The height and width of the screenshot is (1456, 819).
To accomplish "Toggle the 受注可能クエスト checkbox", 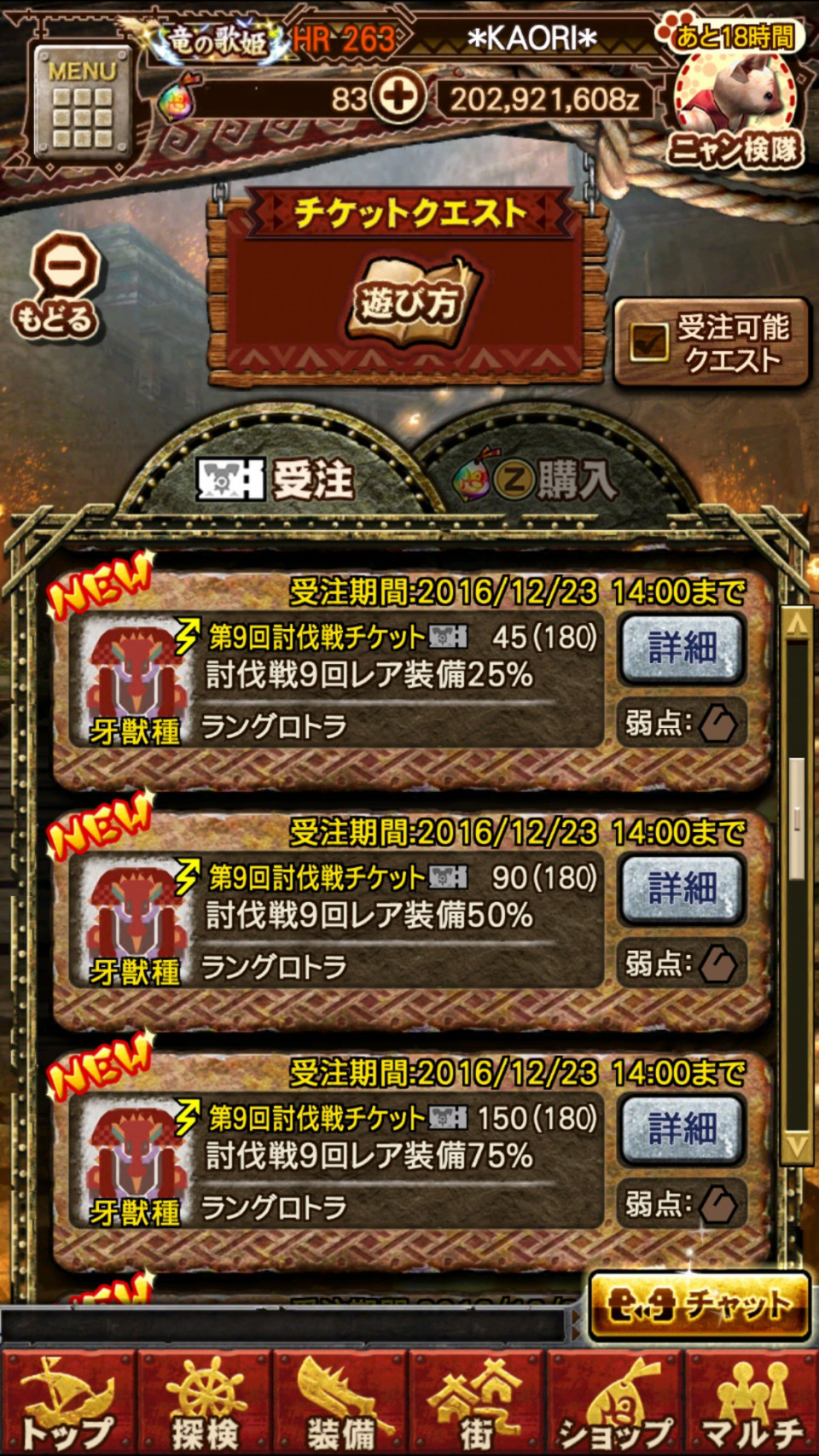I will tap(650, 343).
